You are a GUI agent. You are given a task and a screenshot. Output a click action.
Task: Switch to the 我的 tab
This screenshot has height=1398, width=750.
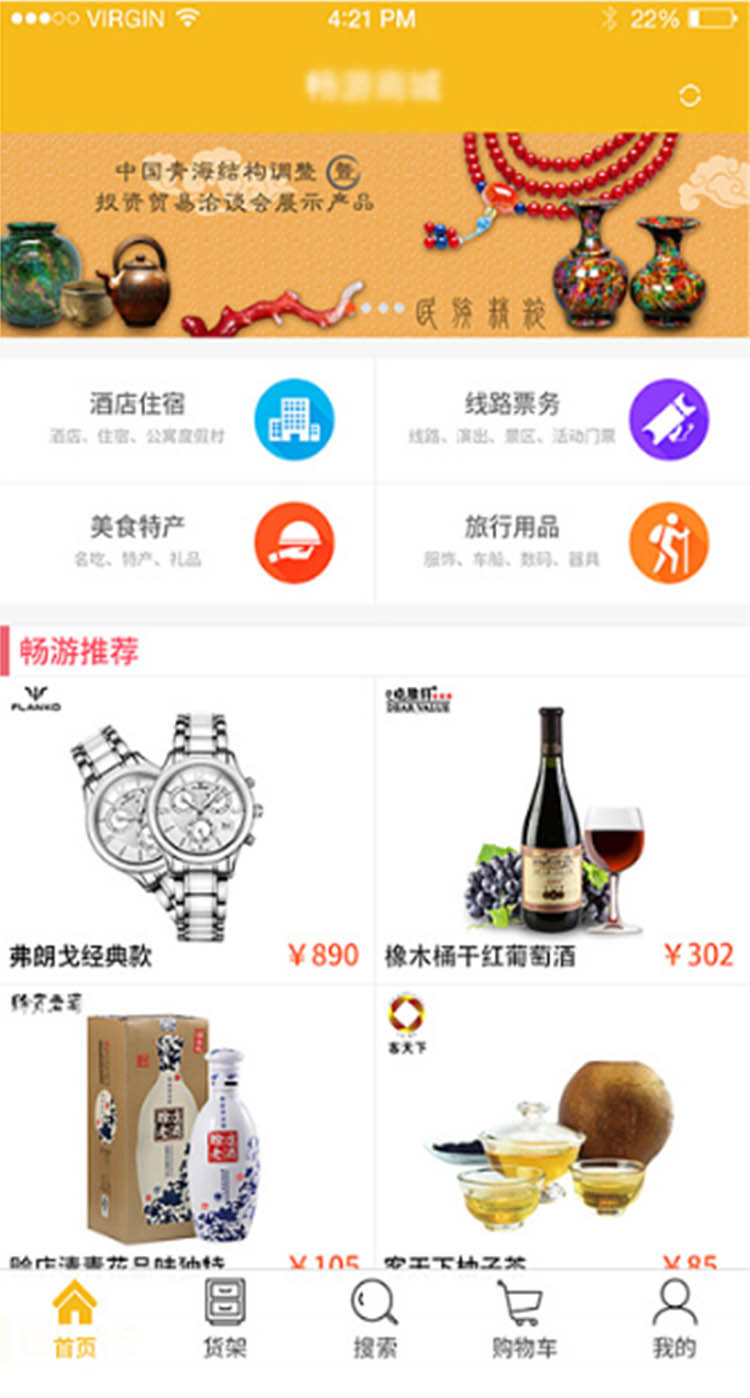click(x=674, y=1320)
